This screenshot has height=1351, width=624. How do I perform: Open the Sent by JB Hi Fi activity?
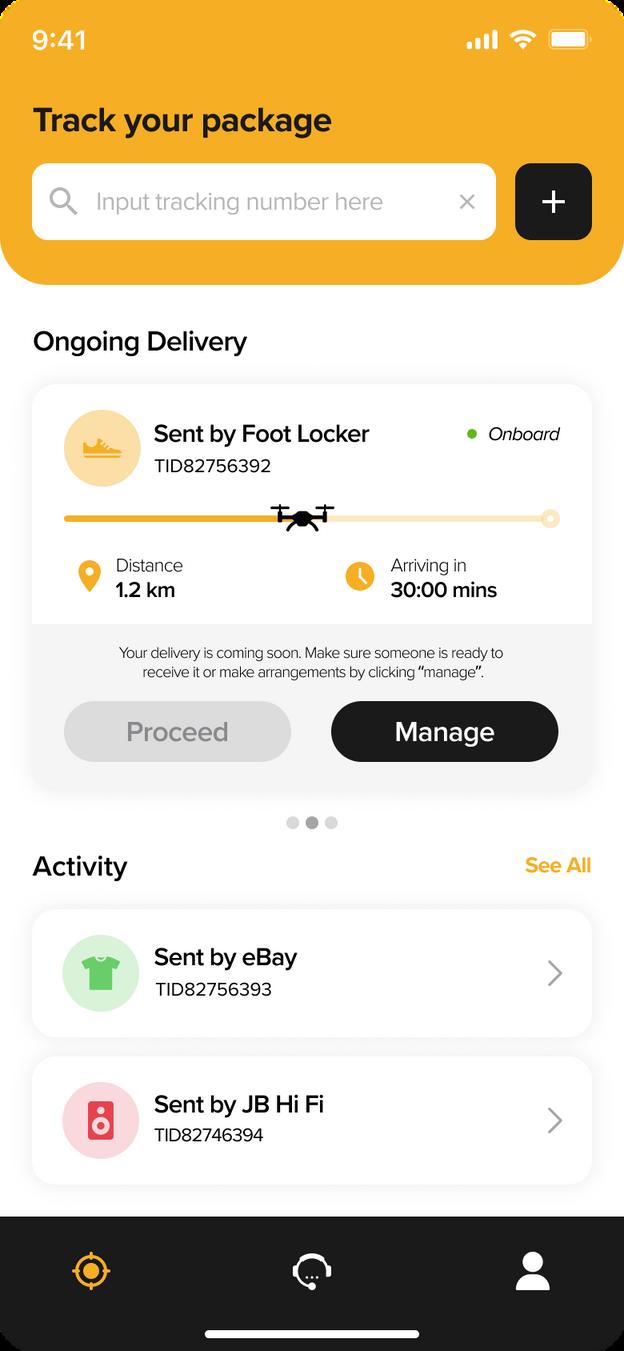311,1120
